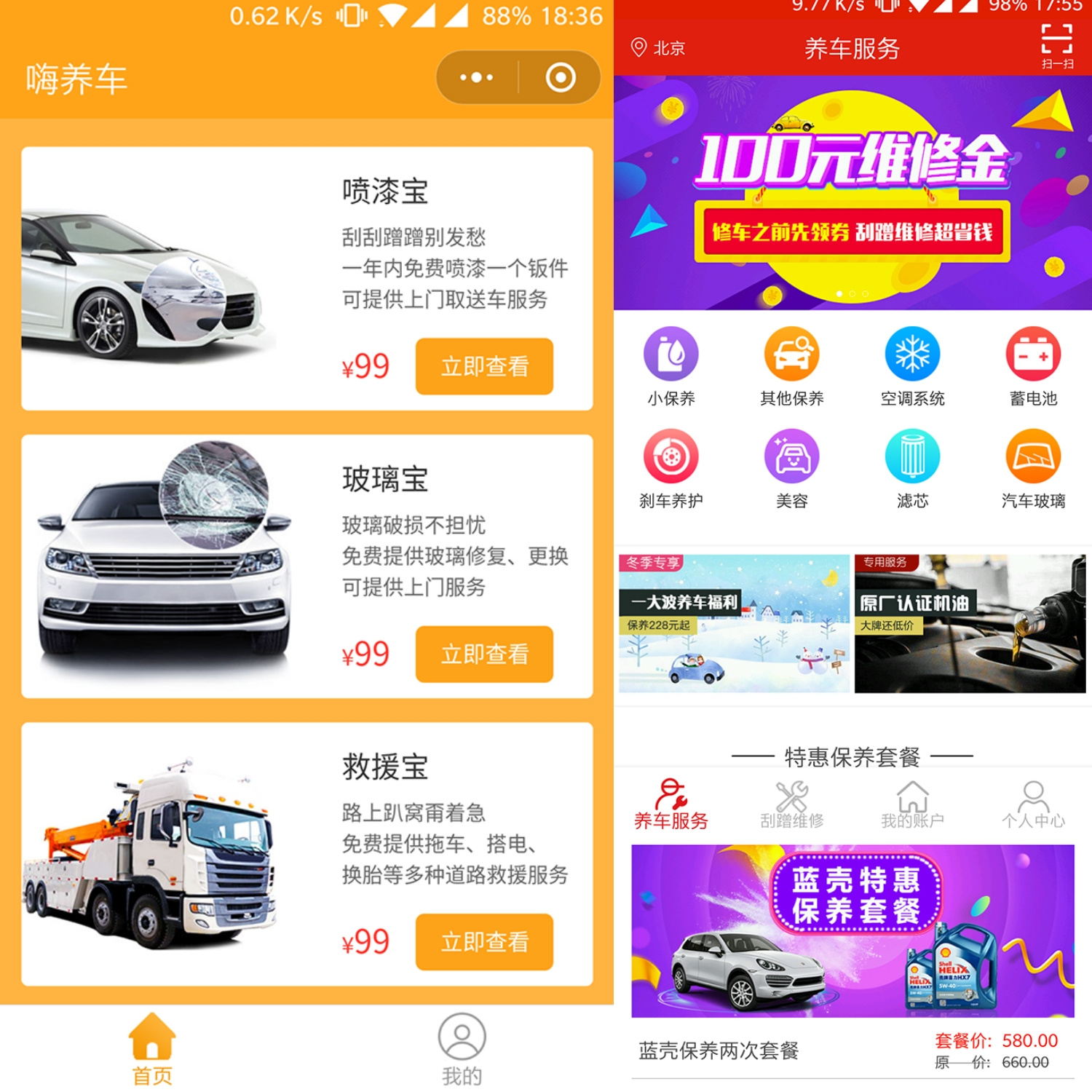Switch to the 刮蹭维修 tab
This screenshot has width=1092, height=1092.
coord(791,805)
